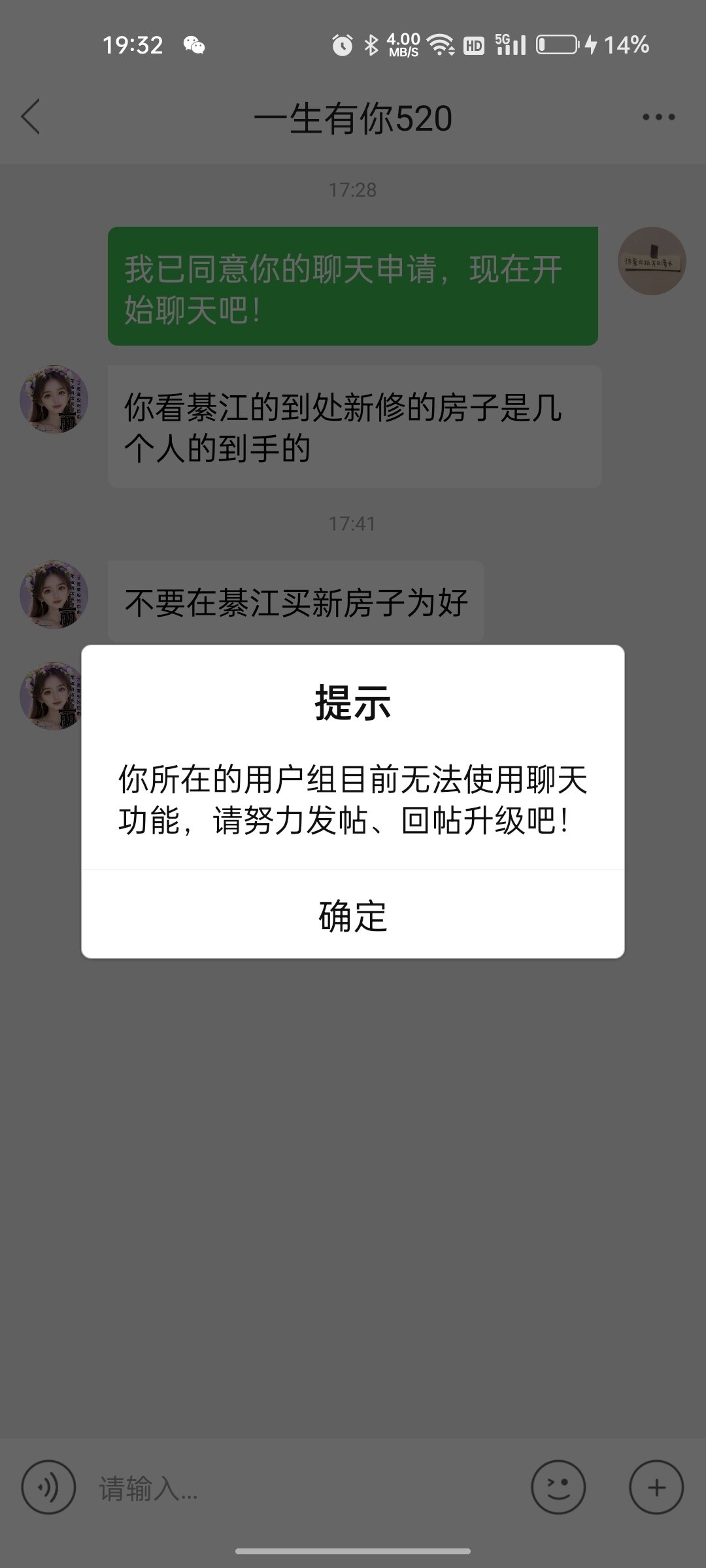Go back using the top-left arrow
Viewport: 706px width, 1568px height.
coord(31,117)
